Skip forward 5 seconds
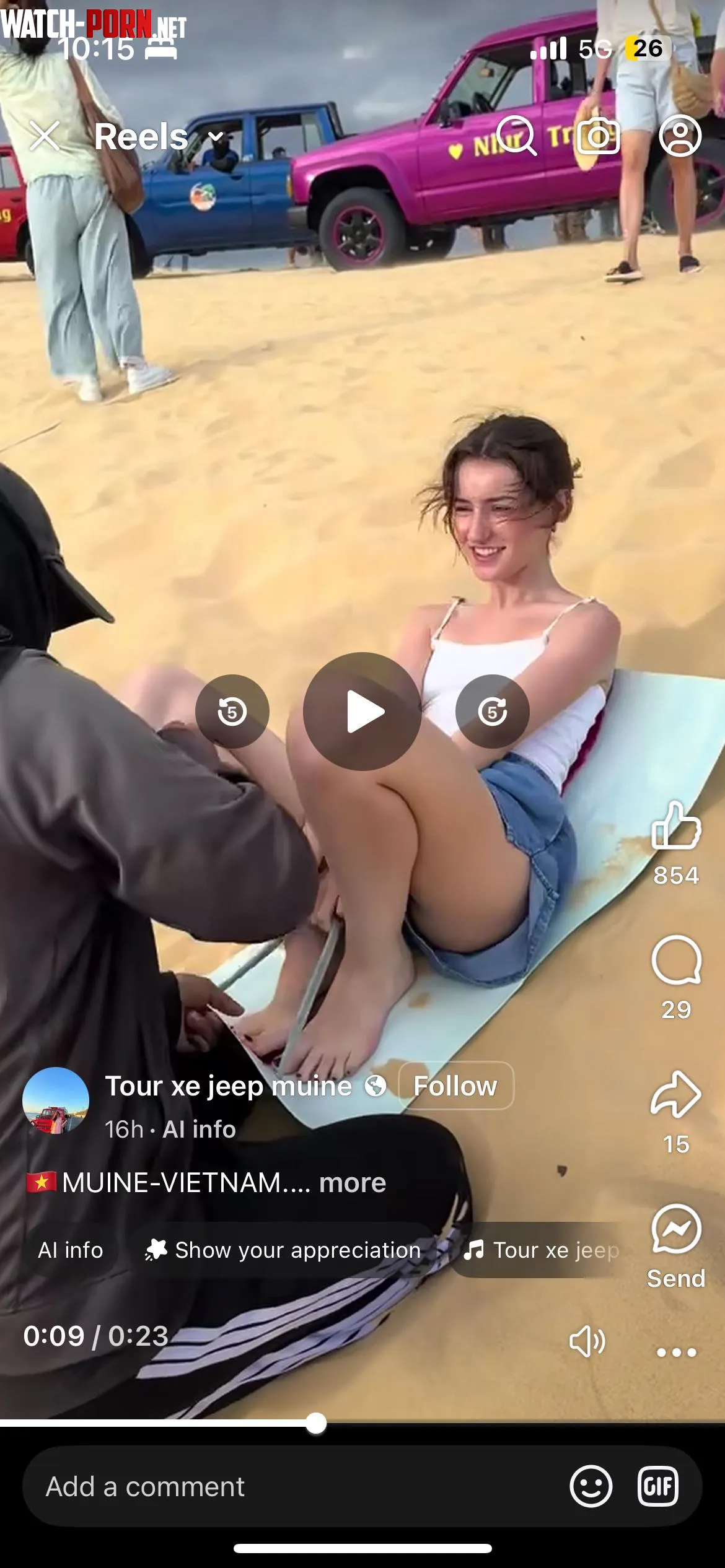Screen dimensions: 725x1568 tap(493, 712)
